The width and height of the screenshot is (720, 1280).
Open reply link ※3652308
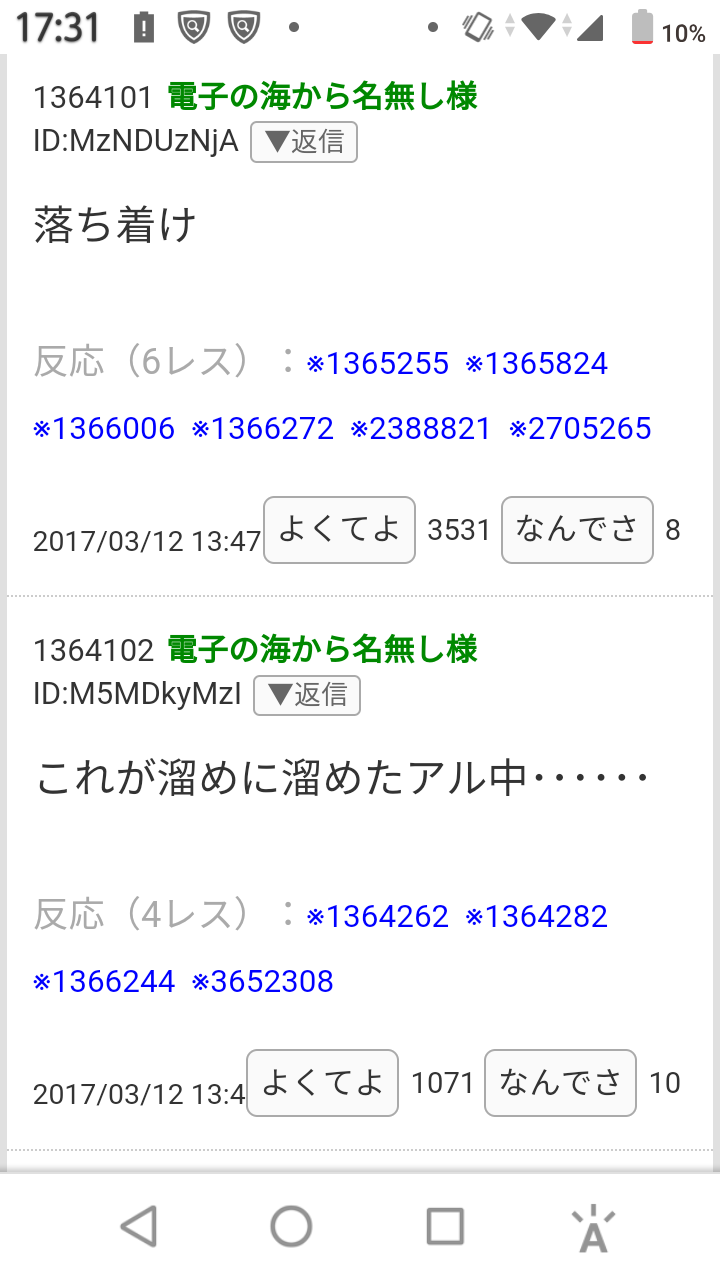(x=263, y=981)
